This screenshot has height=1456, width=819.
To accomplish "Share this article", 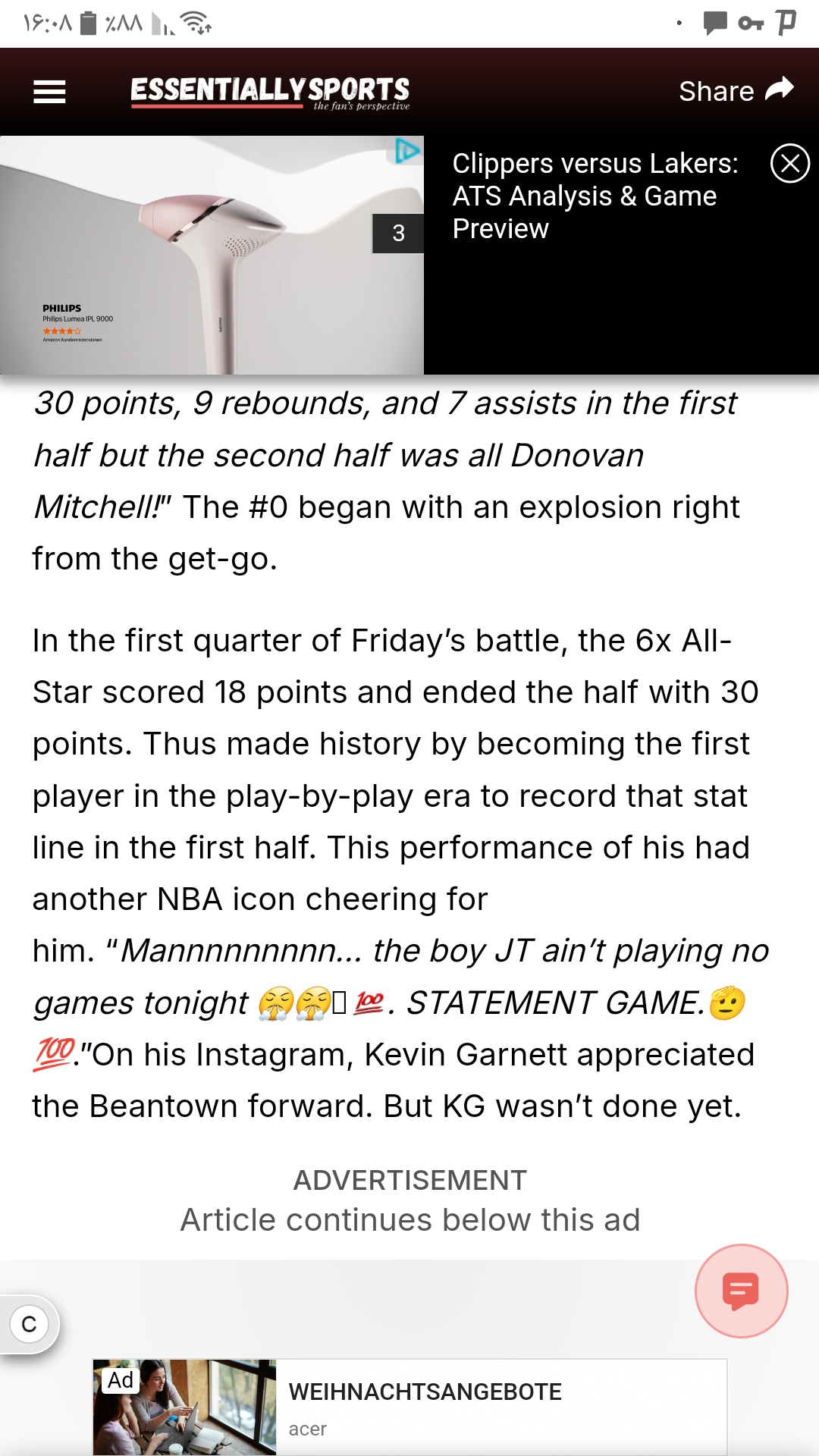I will pyautogui.click(x=736, y=91).
